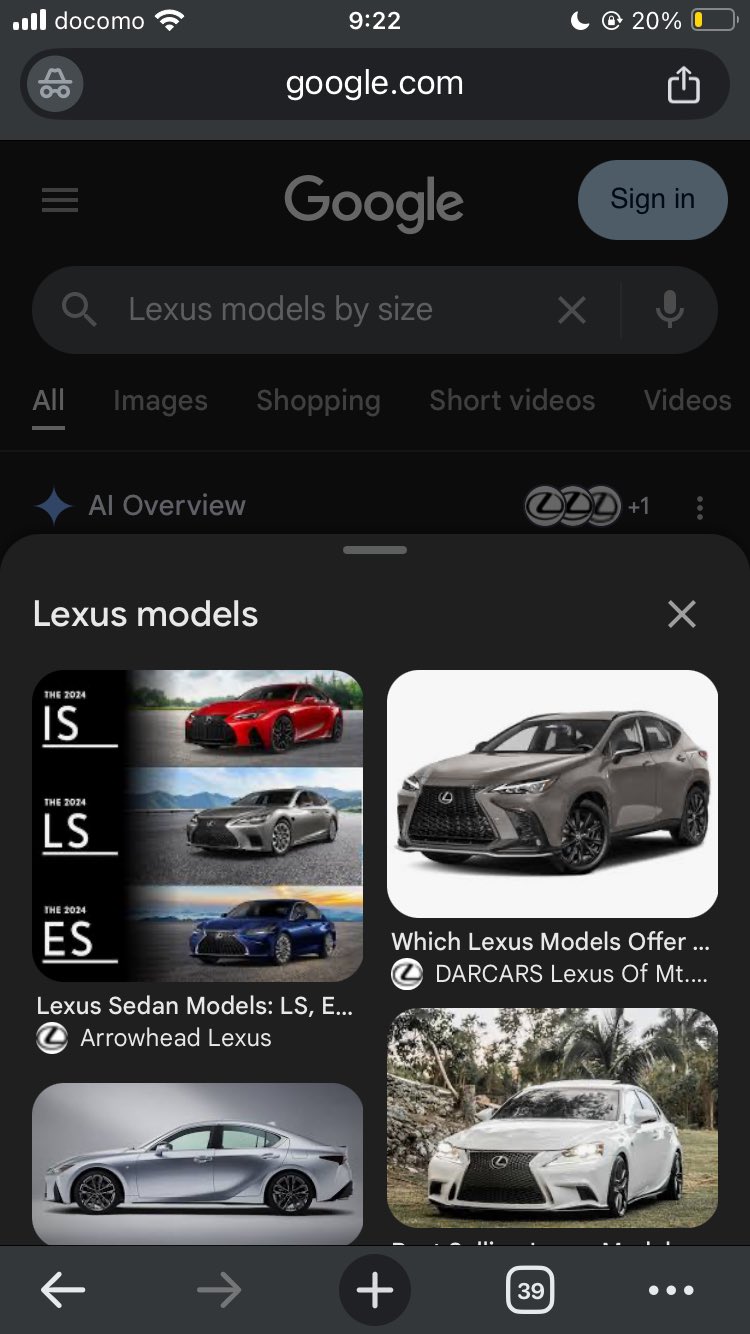Switch to the Images tab
Screen dimensions: 750x1334
(x=160, y=400)
